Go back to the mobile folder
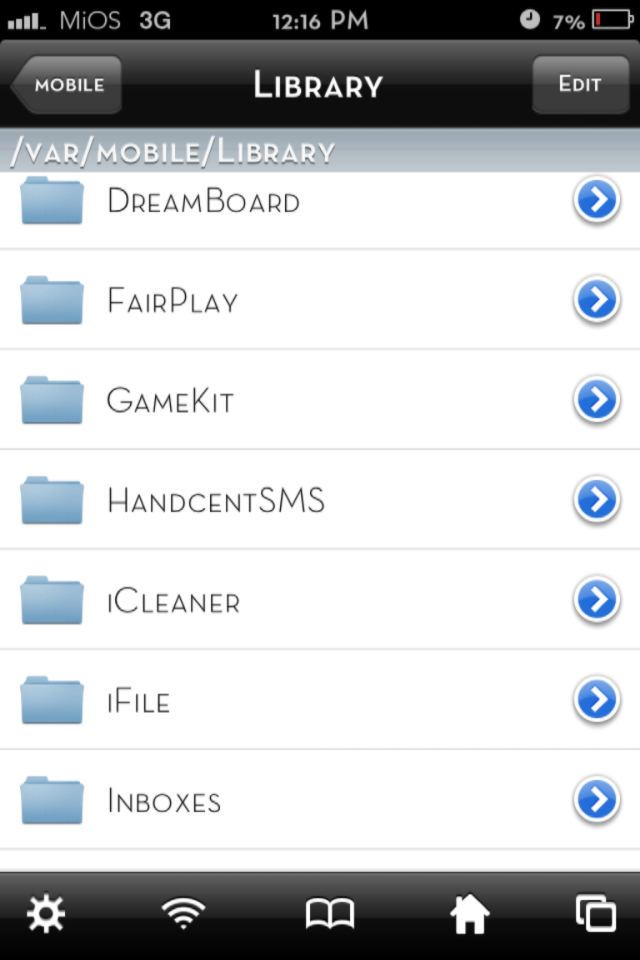Viewport: 640px width, 960px height. (x=68, y=85)
